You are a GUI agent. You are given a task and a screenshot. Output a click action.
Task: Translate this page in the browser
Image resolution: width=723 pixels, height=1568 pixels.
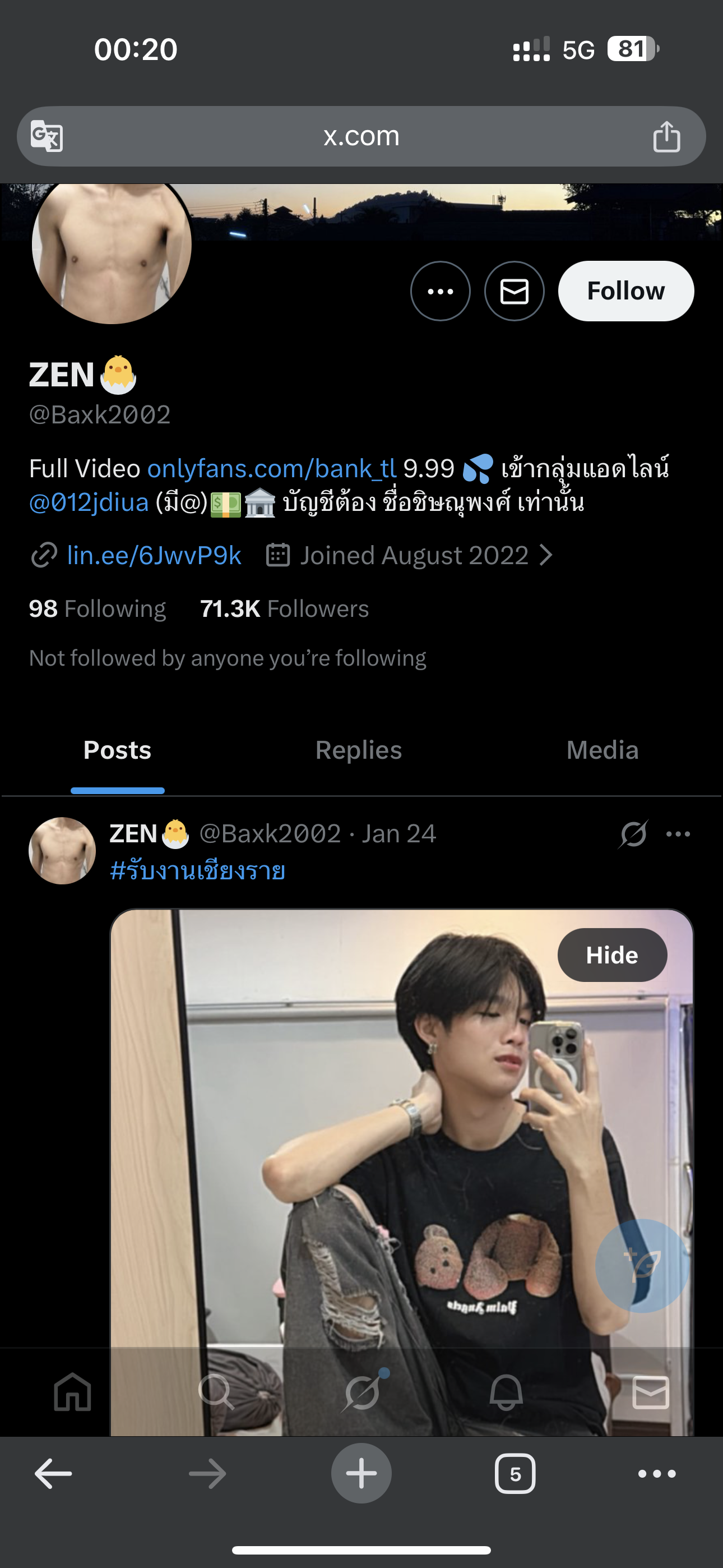click(47, 136)
